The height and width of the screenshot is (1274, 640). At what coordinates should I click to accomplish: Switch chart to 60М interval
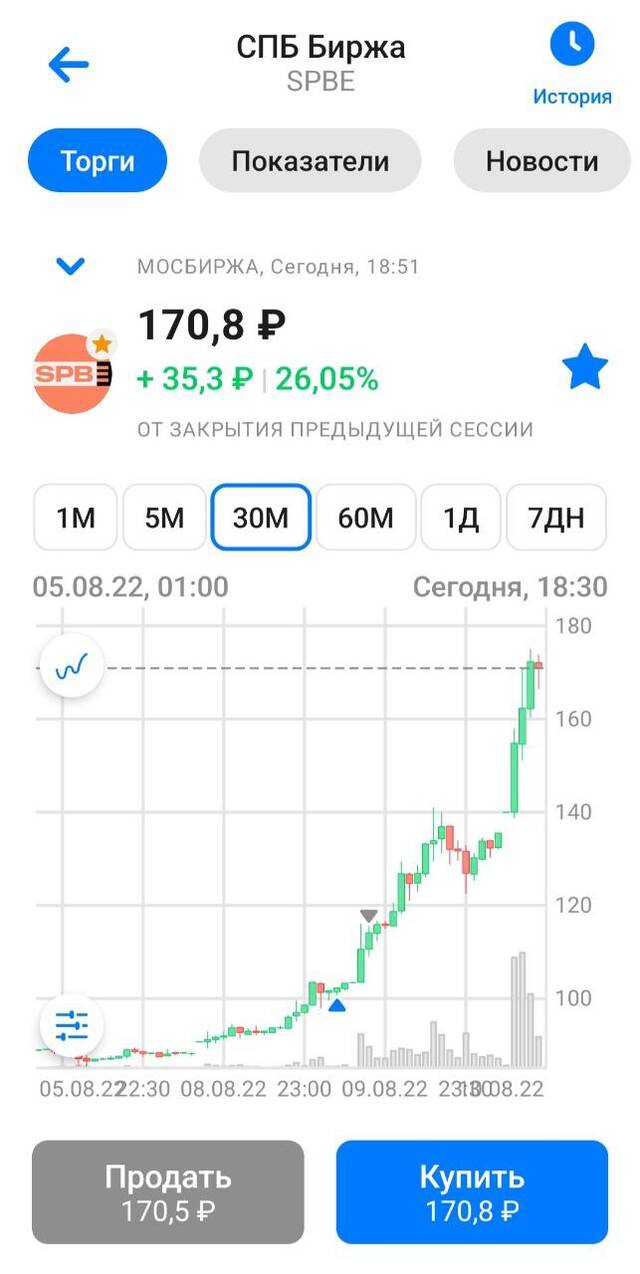[x=365, y=518]
